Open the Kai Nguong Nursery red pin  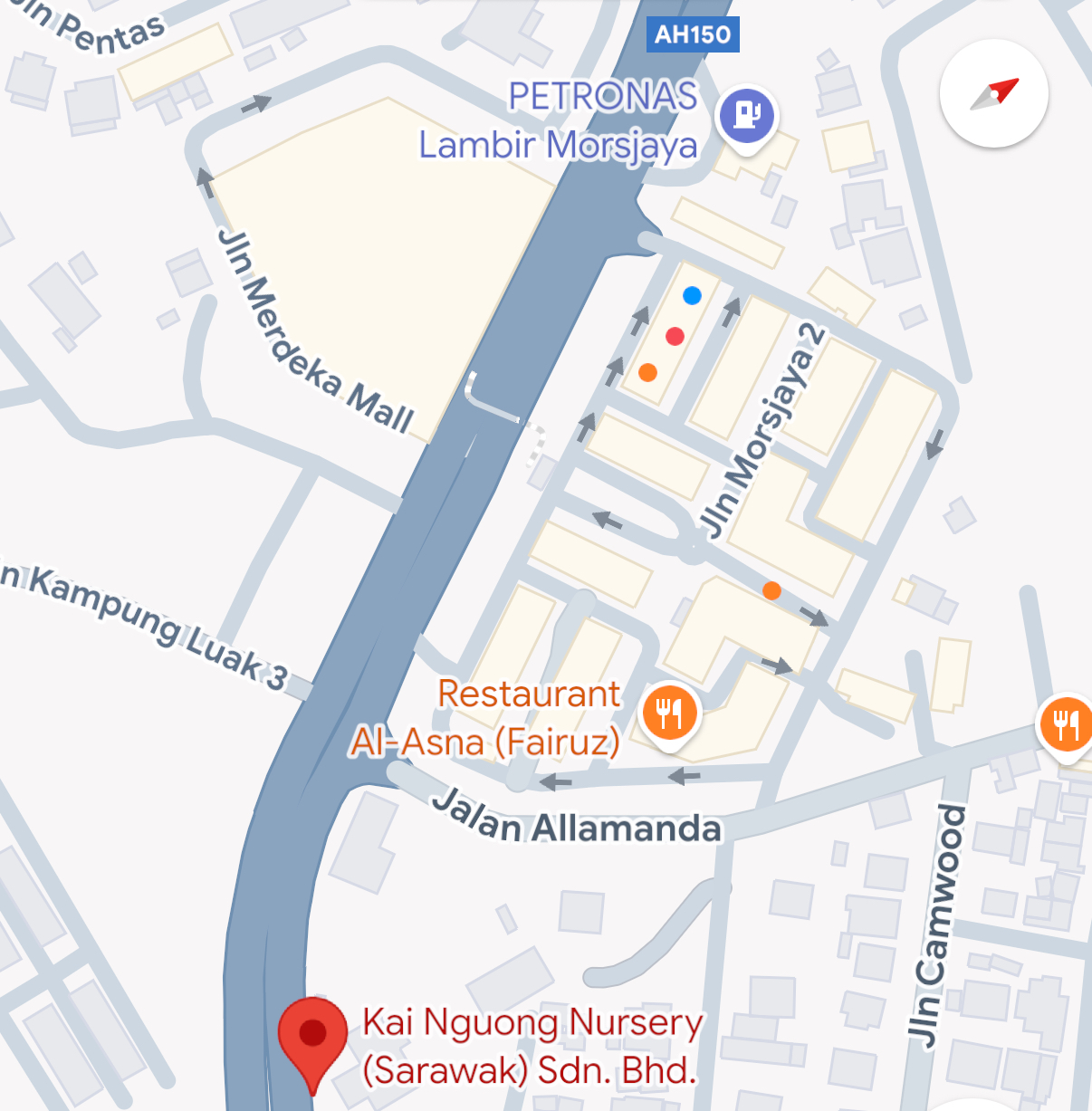coord(311,1037)
